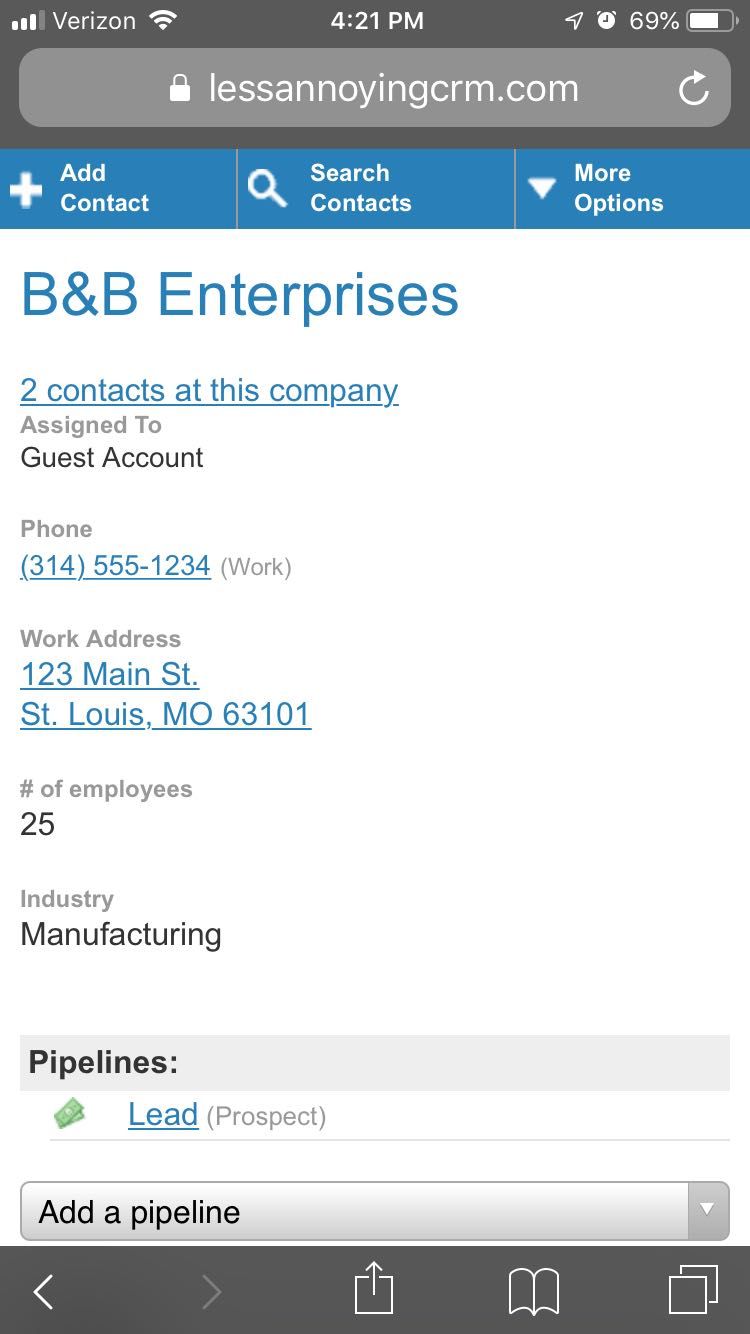Open Safari bookmarks

click(533, 1291)
